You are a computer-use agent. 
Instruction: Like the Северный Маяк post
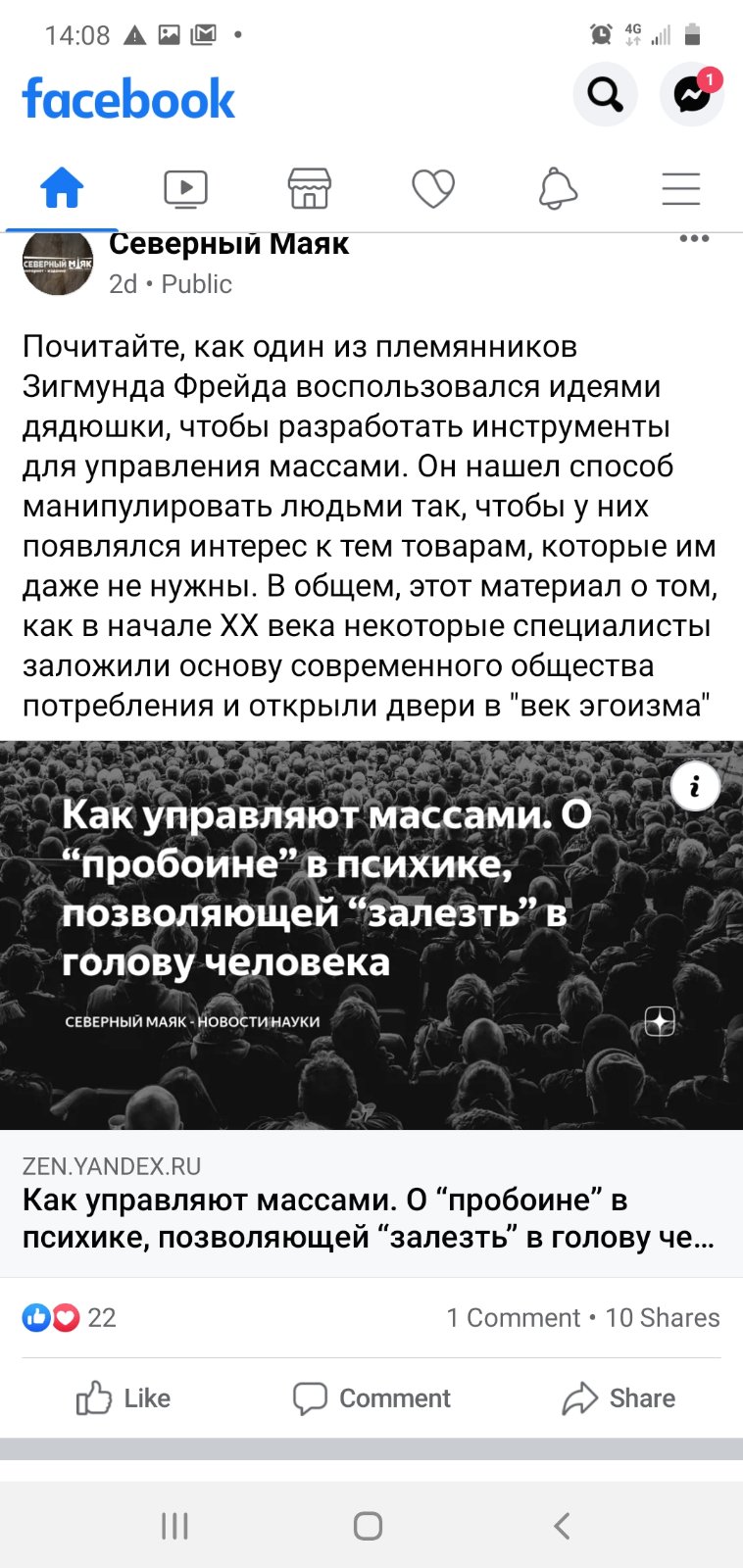click(124, 1398)
